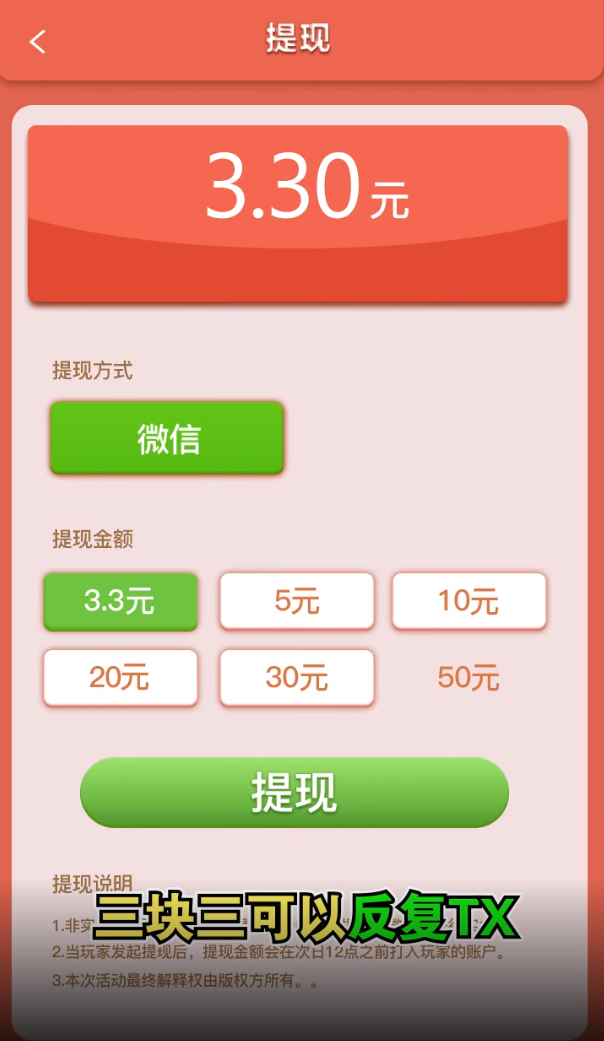Go back using the top-left arrow
The height and width of the screenshot is (1041, 604).
(38, 42)
